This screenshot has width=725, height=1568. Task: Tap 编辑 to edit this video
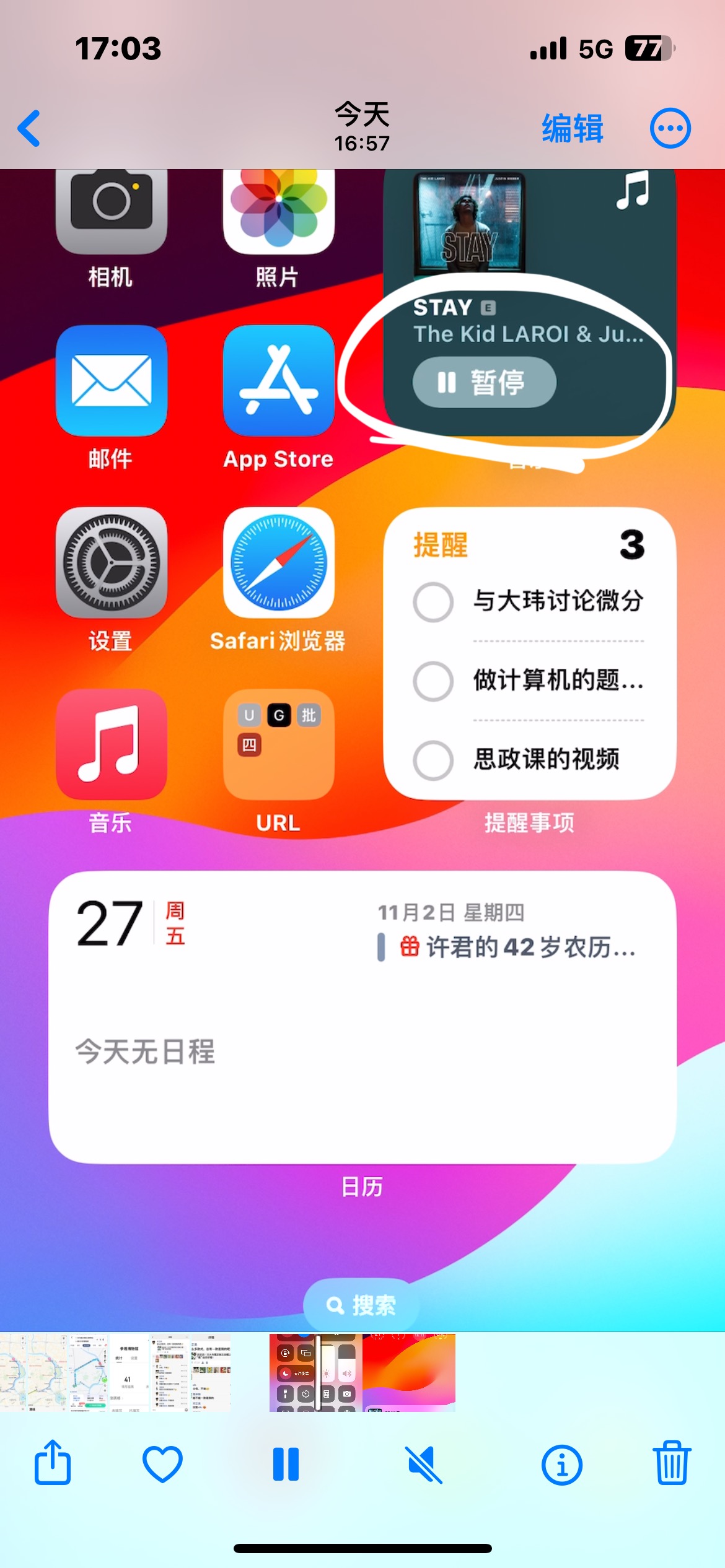pos(572,129)
